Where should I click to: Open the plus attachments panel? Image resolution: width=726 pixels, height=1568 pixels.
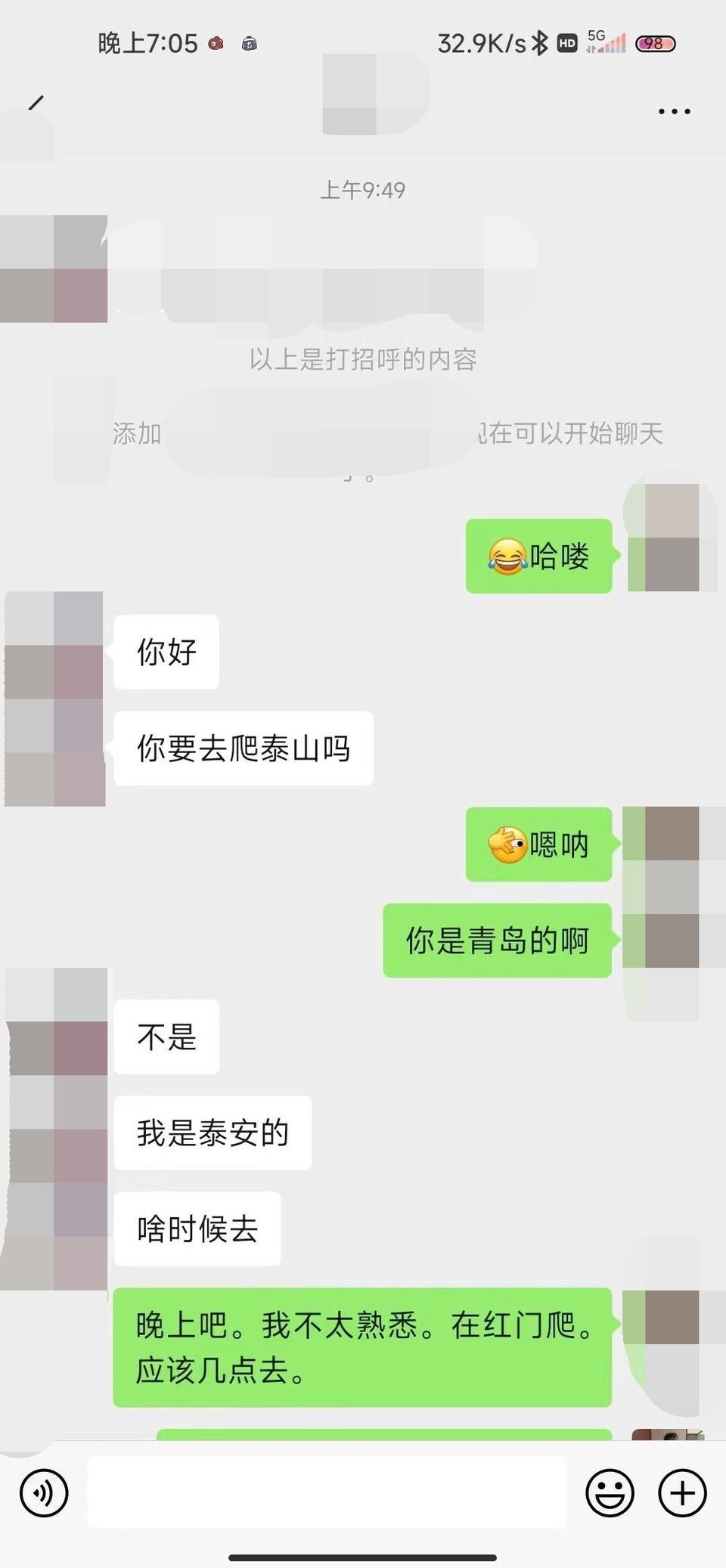(682, 1493)
